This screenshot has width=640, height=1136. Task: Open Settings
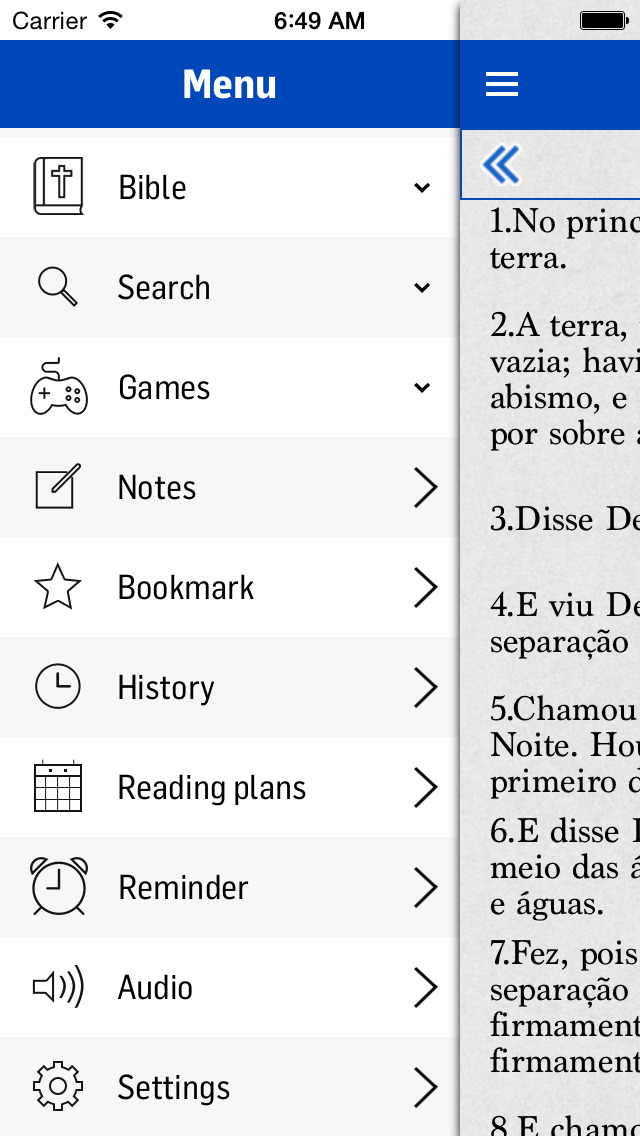pos(230,1087)
